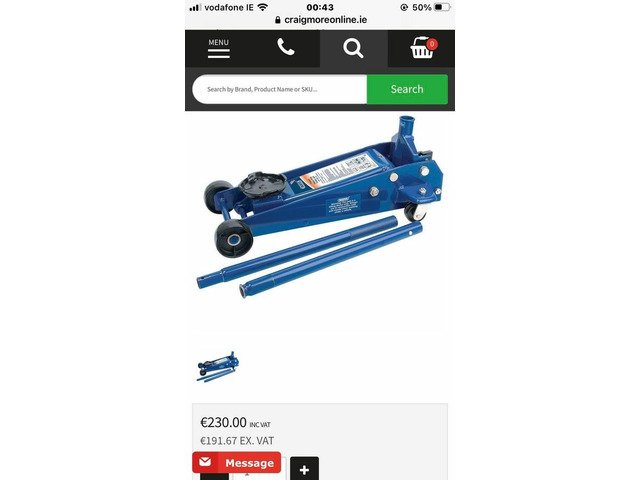This screenshot has height=480, width=640.
Task: Select the small jack thumbnail
Action: pos(218,366)
